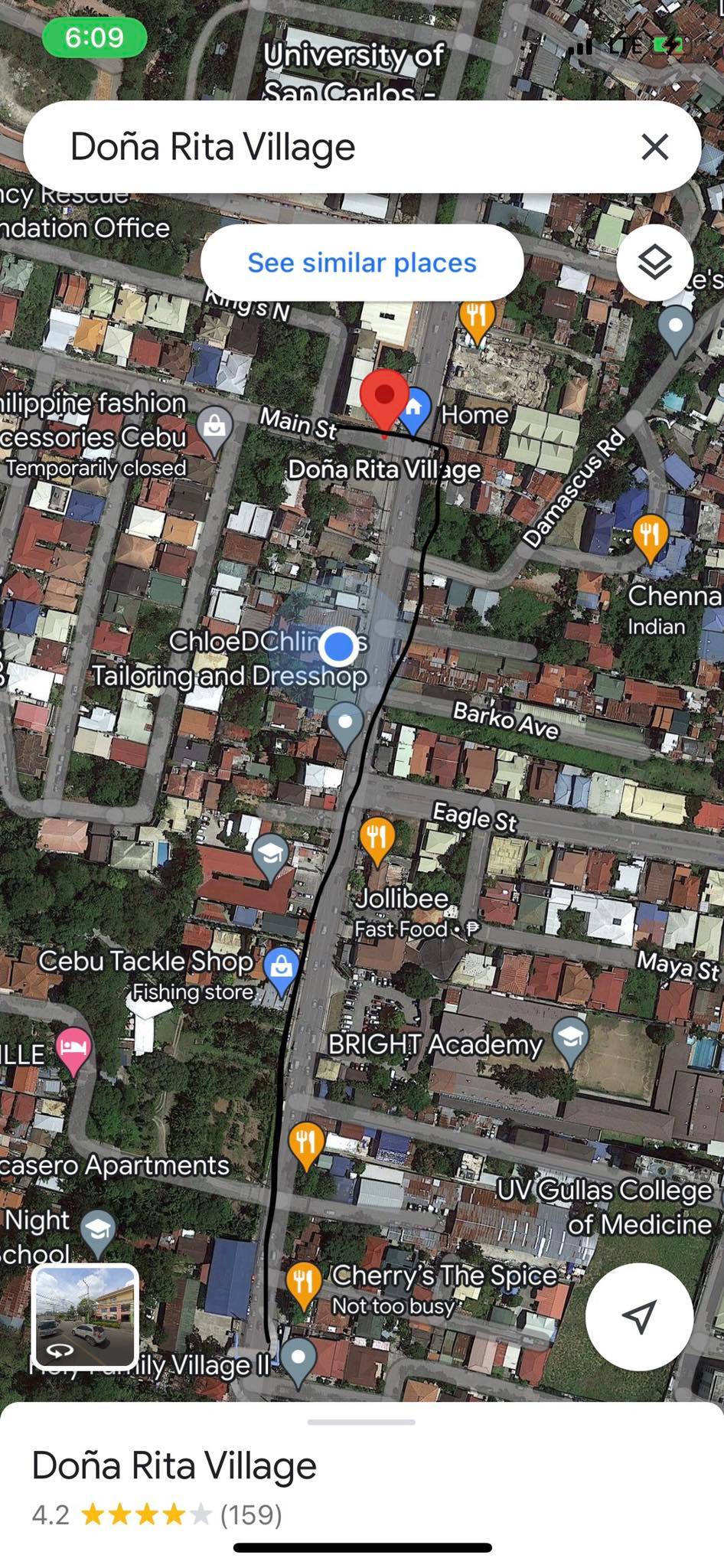Tap the Cebu Tackle Shop pin
The image size is (724, 1568).
[281, 969]
